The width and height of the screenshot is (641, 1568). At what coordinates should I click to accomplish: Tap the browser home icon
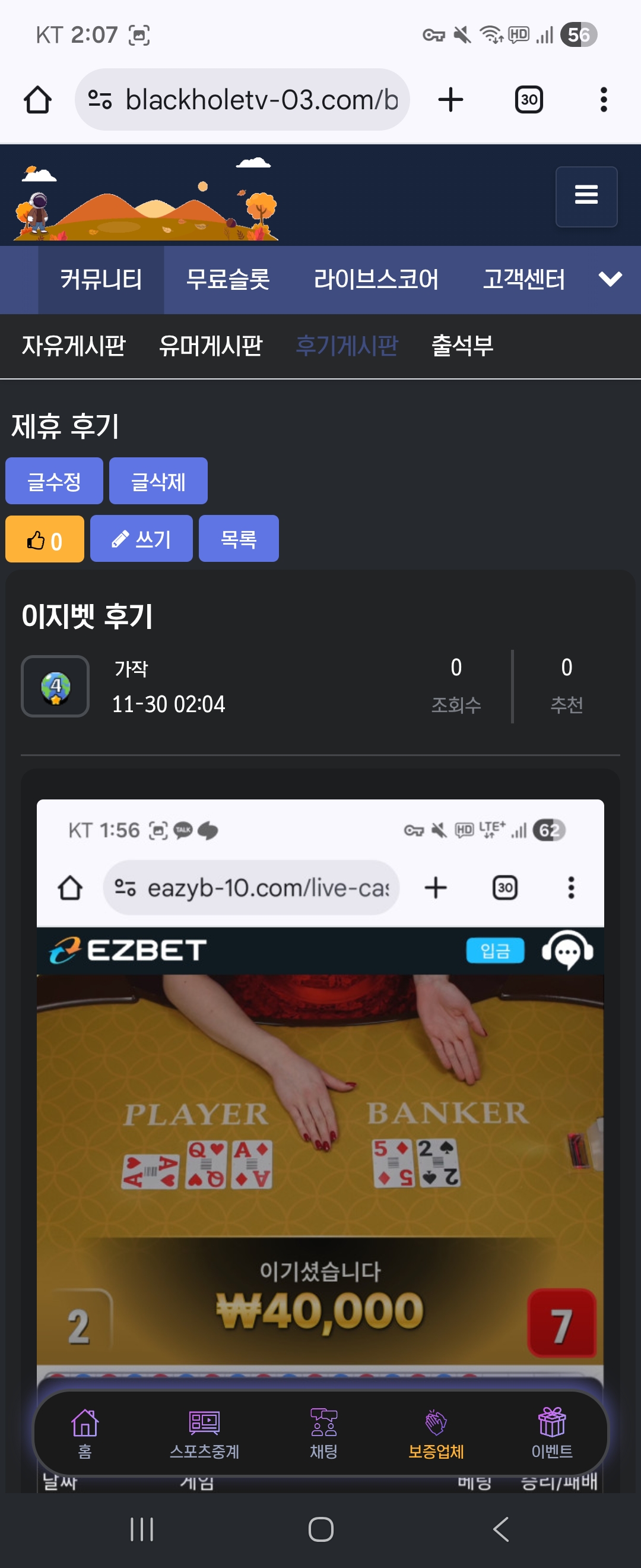point(38,100)
